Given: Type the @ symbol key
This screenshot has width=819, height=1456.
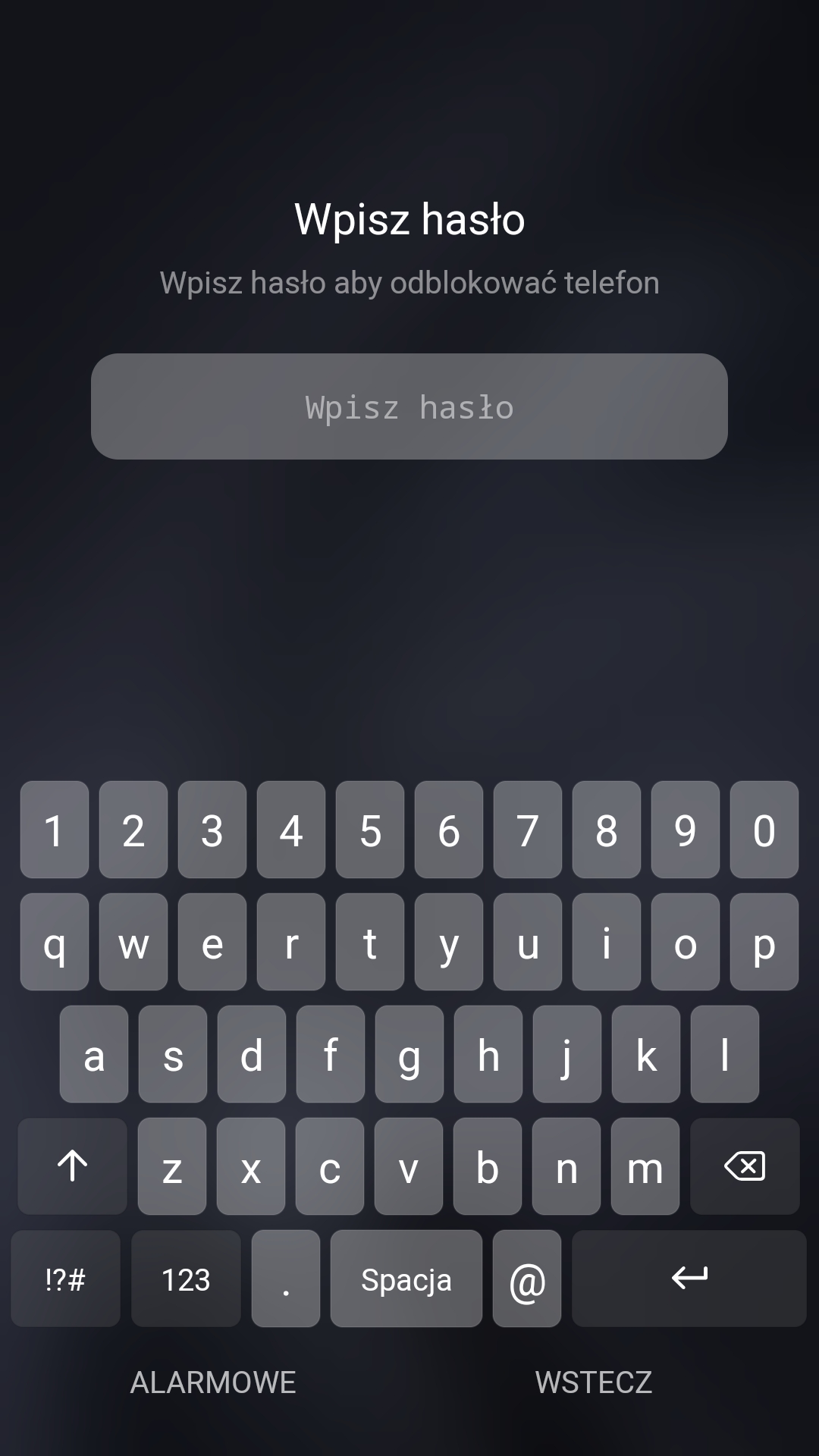Looking at the screenshot, I should tap(527, 1279).
